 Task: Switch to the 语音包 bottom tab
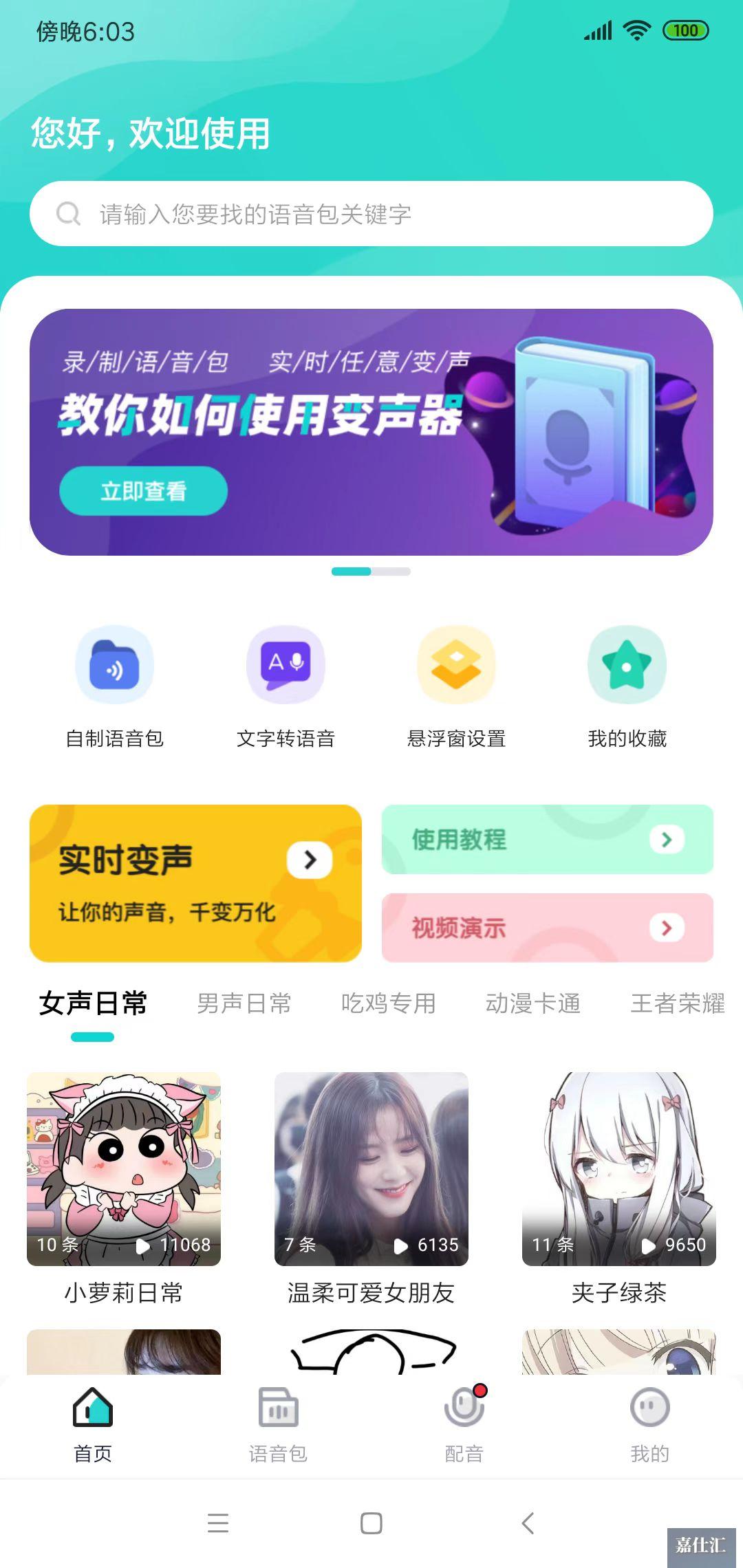pos(278,1424)
